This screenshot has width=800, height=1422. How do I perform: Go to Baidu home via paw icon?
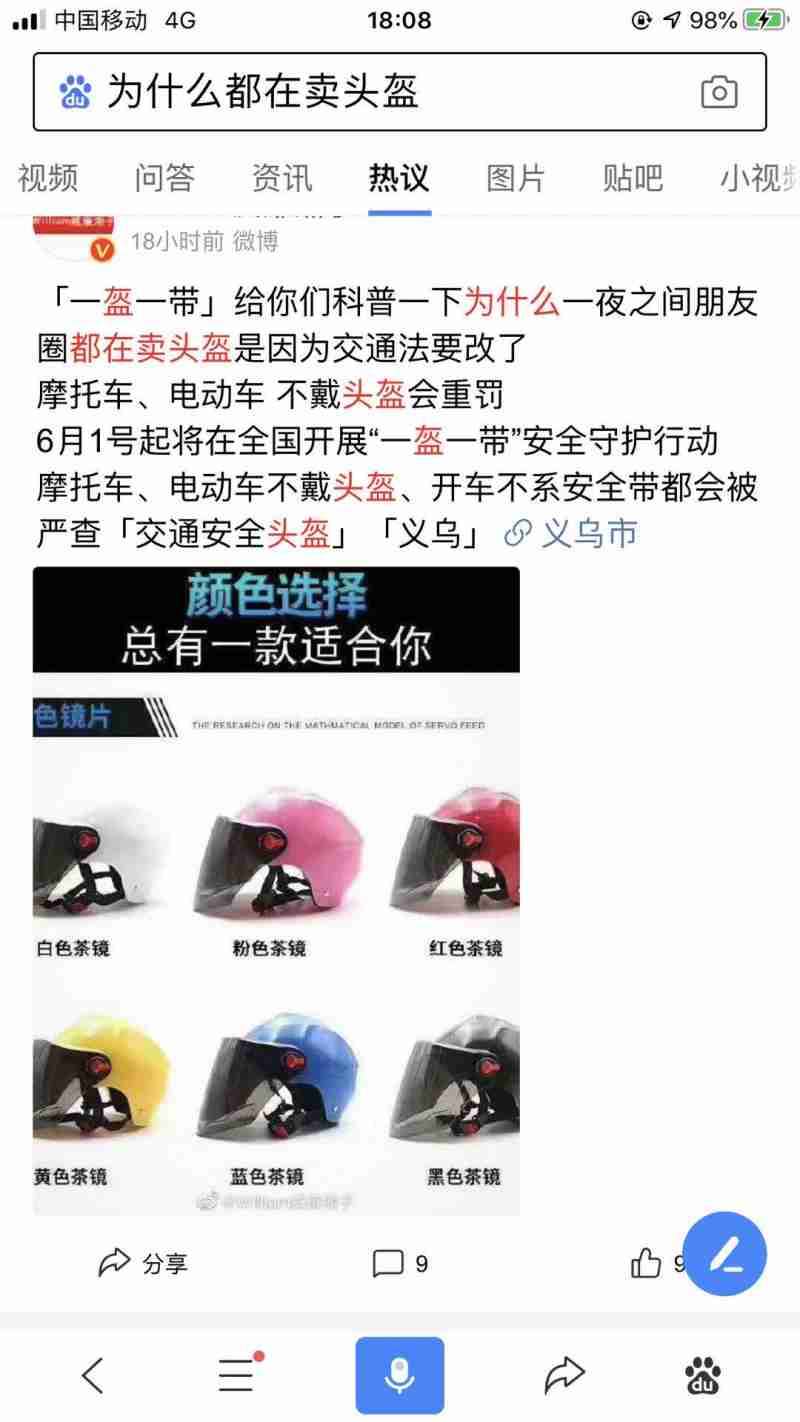704,1376
